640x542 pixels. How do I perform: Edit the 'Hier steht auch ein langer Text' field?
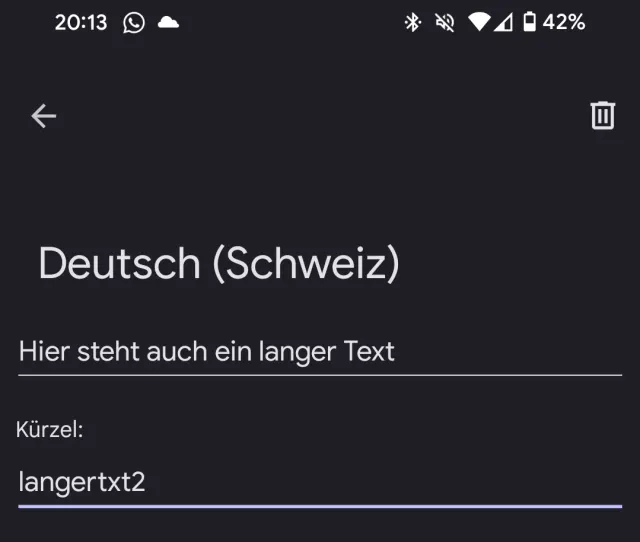click(320, 352)
